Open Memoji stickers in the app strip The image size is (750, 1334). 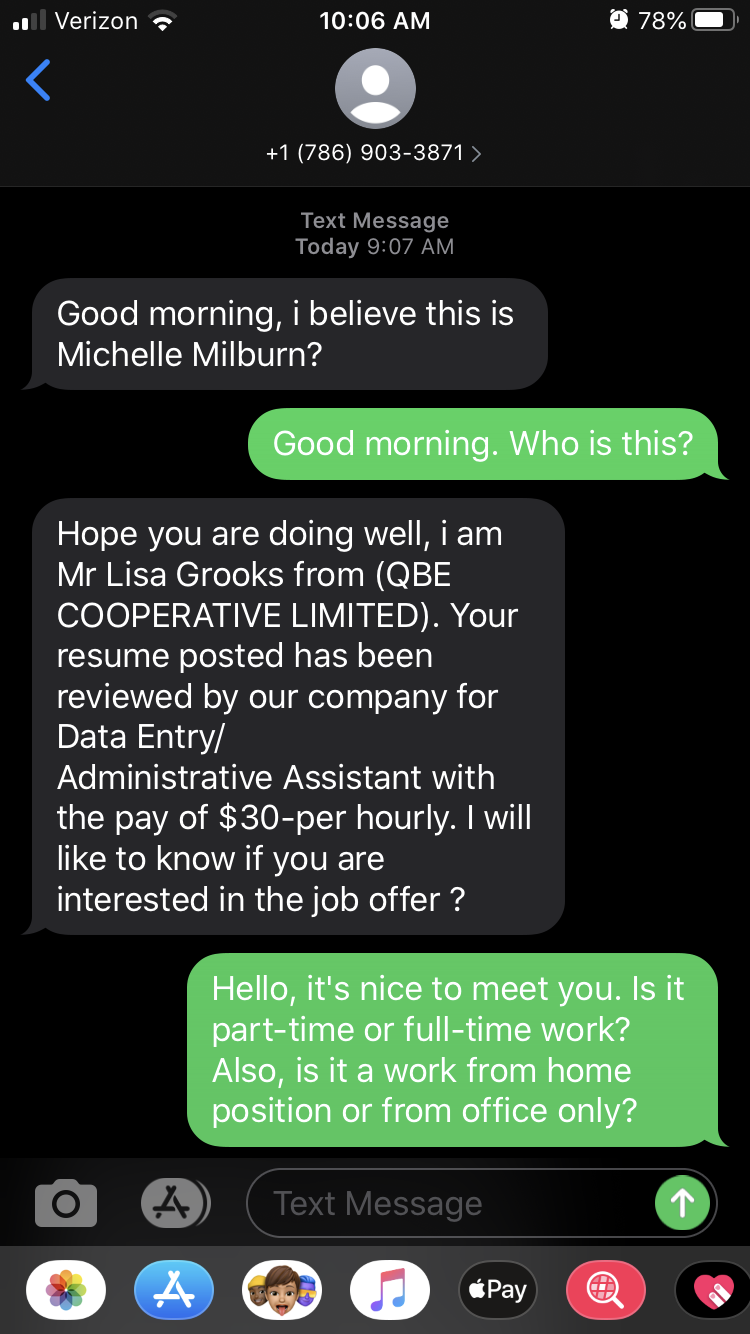282,1290
